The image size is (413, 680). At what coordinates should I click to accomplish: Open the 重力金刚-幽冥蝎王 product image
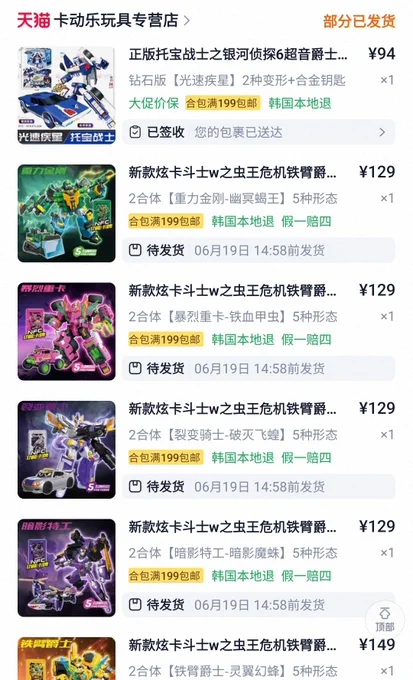click(66, 213)
